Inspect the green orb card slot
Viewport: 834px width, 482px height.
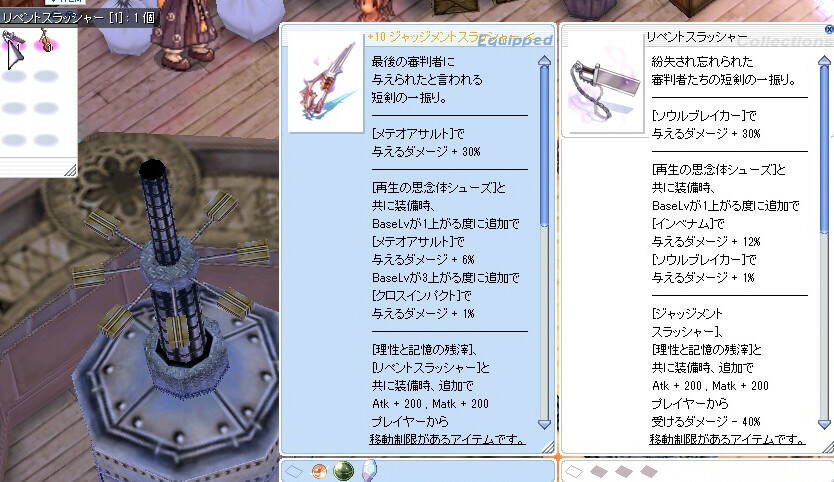point(343,470)
